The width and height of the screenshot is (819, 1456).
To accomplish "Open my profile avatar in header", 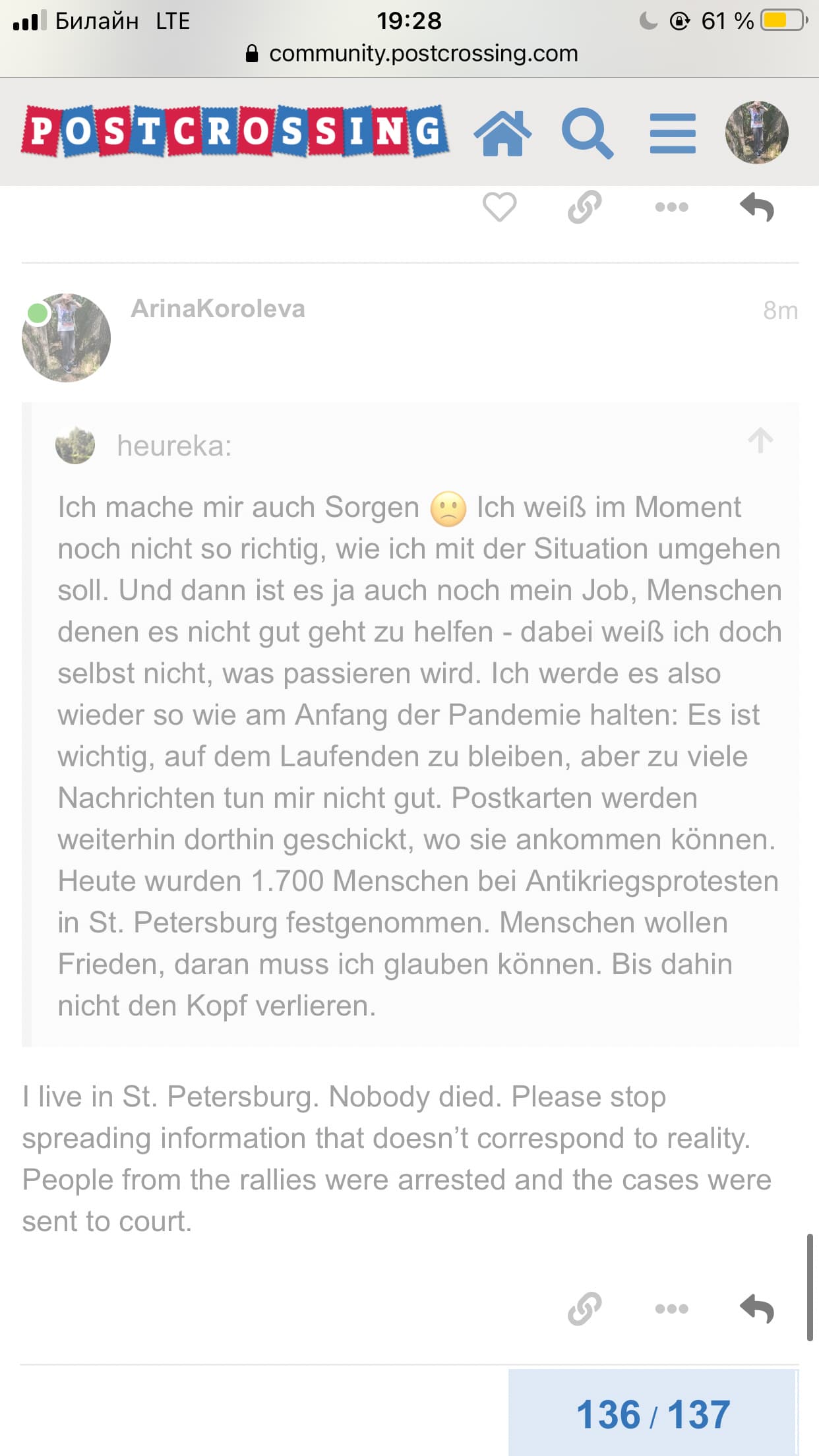I will (756, 133).
